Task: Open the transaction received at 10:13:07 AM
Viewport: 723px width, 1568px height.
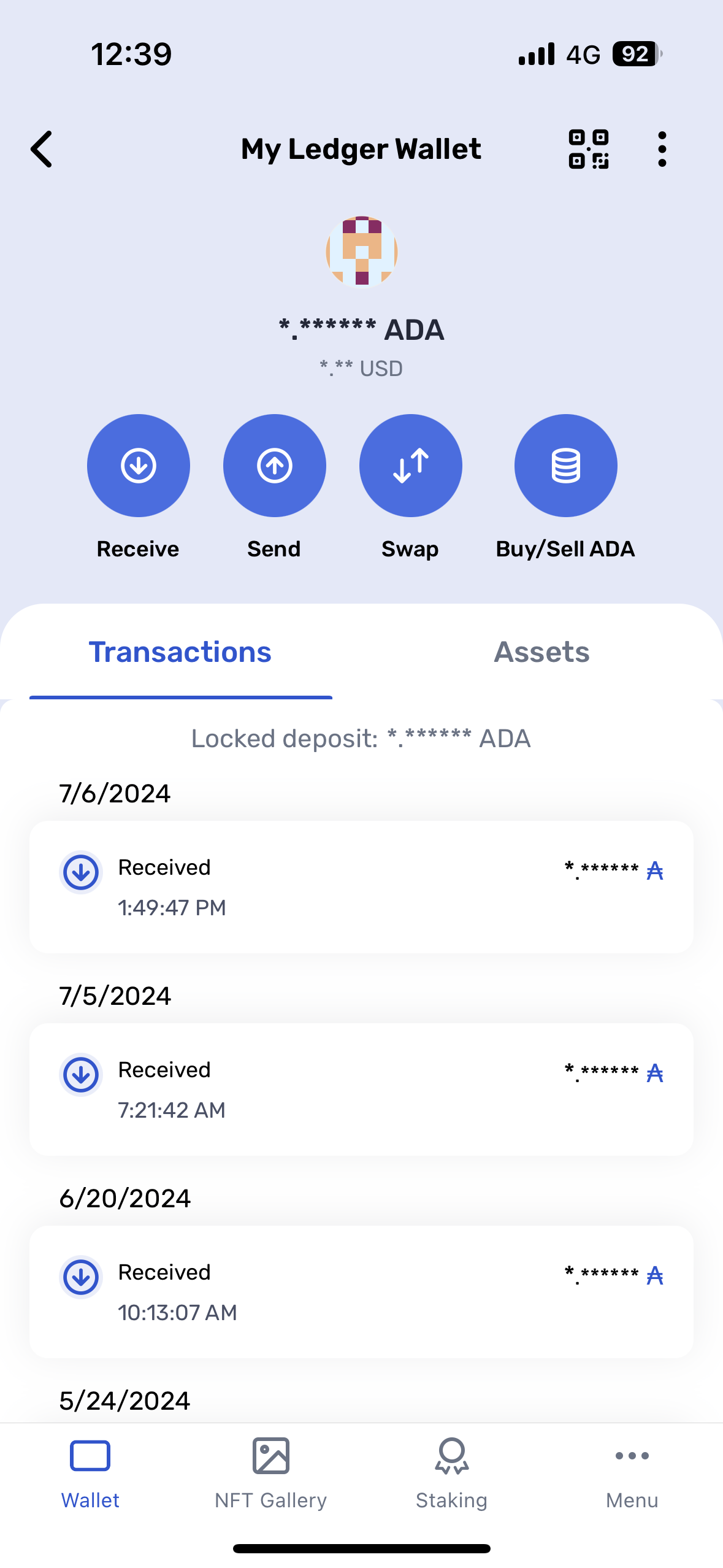Action: pyautogui.click(x=361, y=1291)
